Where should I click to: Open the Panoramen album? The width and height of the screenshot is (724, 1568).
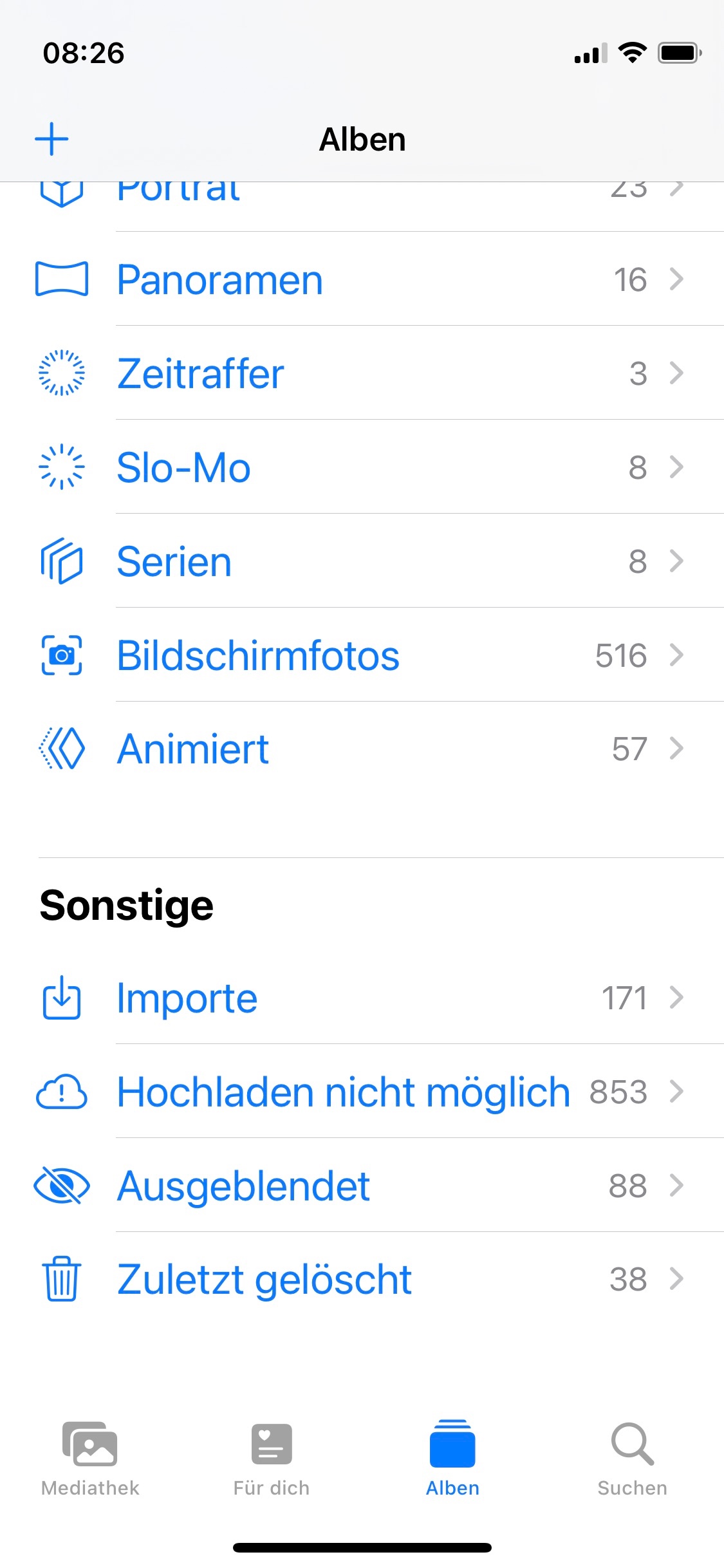point(360,279)
